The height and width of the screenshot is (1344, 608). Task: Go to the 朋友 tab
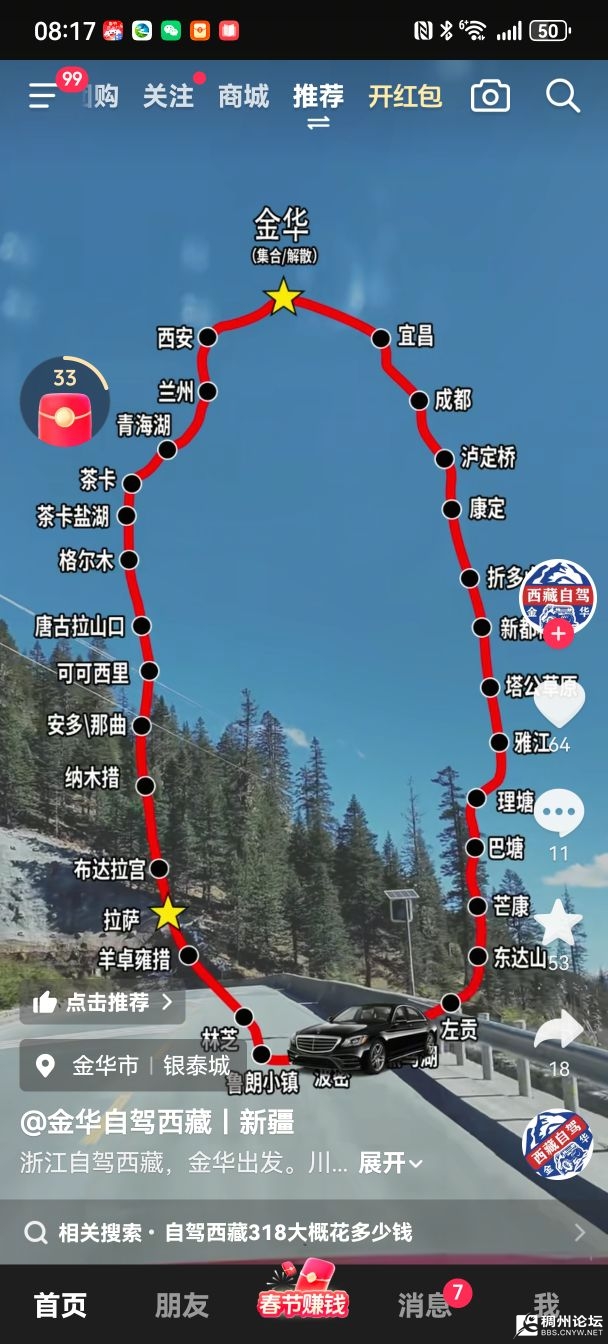click(x=182, y=1304)
